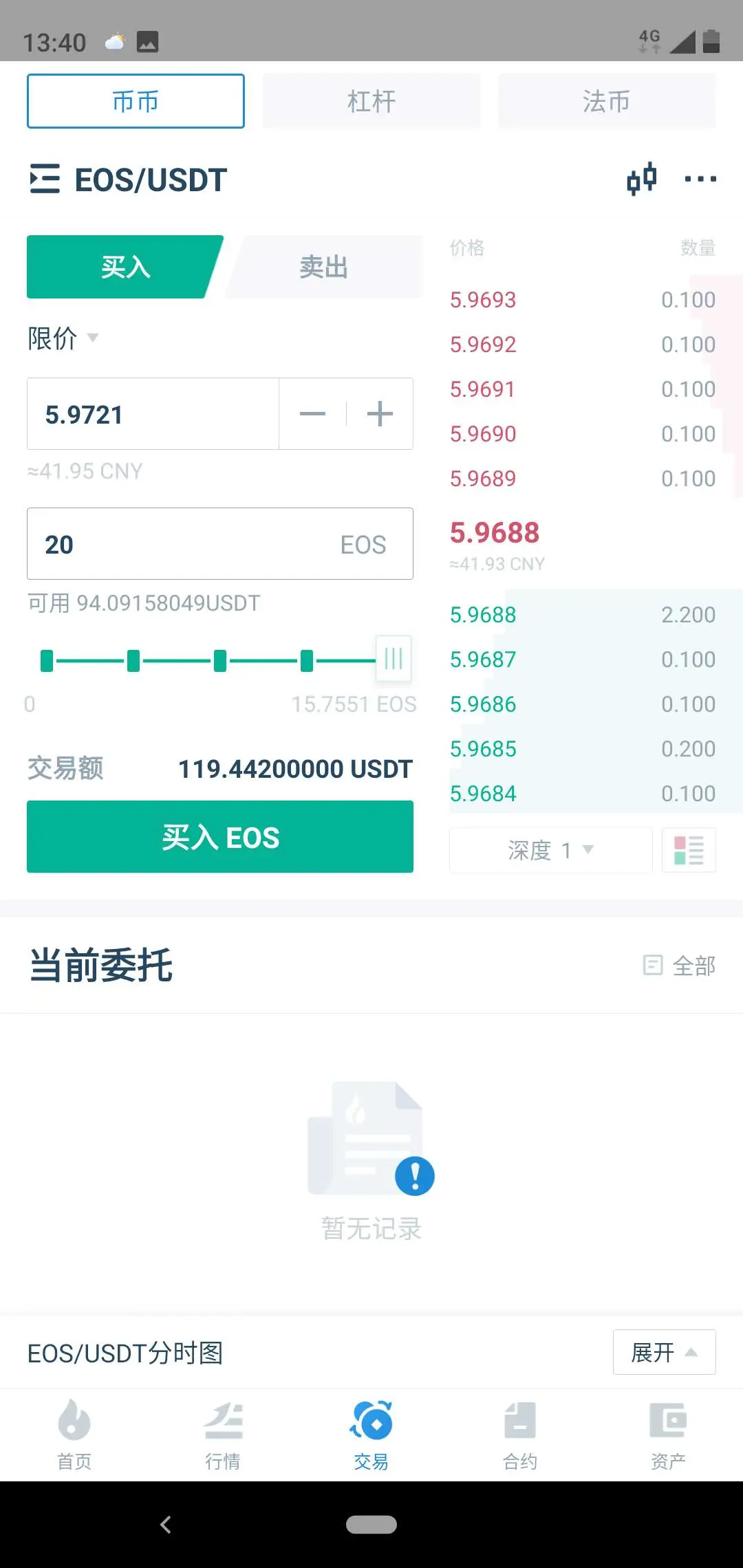
Task: Switch to the 法币 tab
Action: 607,101
